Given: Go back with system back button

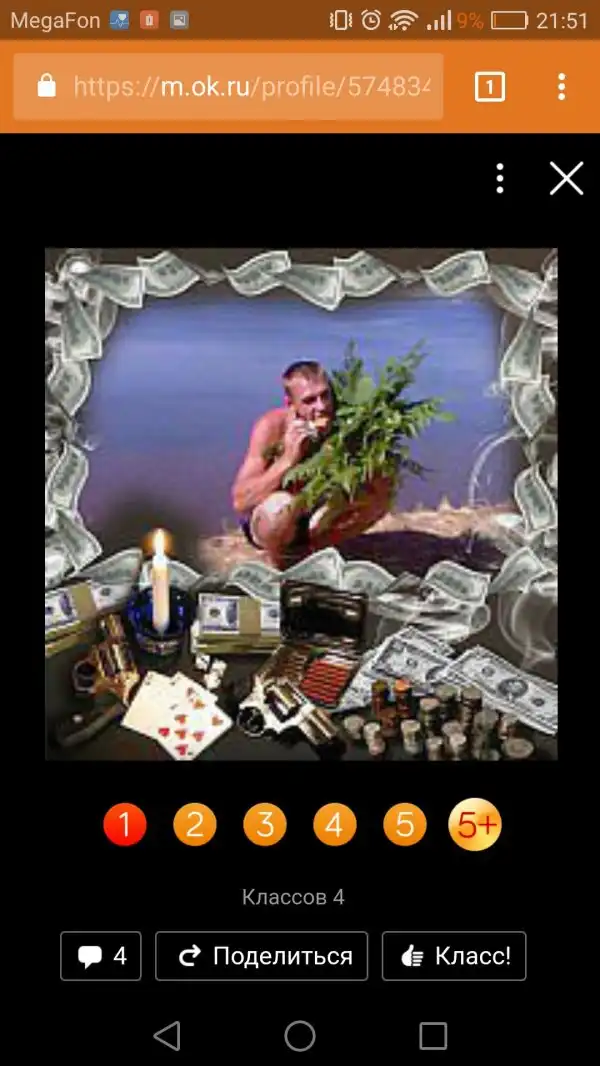Looking at the screenshot, I should click(167, 1035).
